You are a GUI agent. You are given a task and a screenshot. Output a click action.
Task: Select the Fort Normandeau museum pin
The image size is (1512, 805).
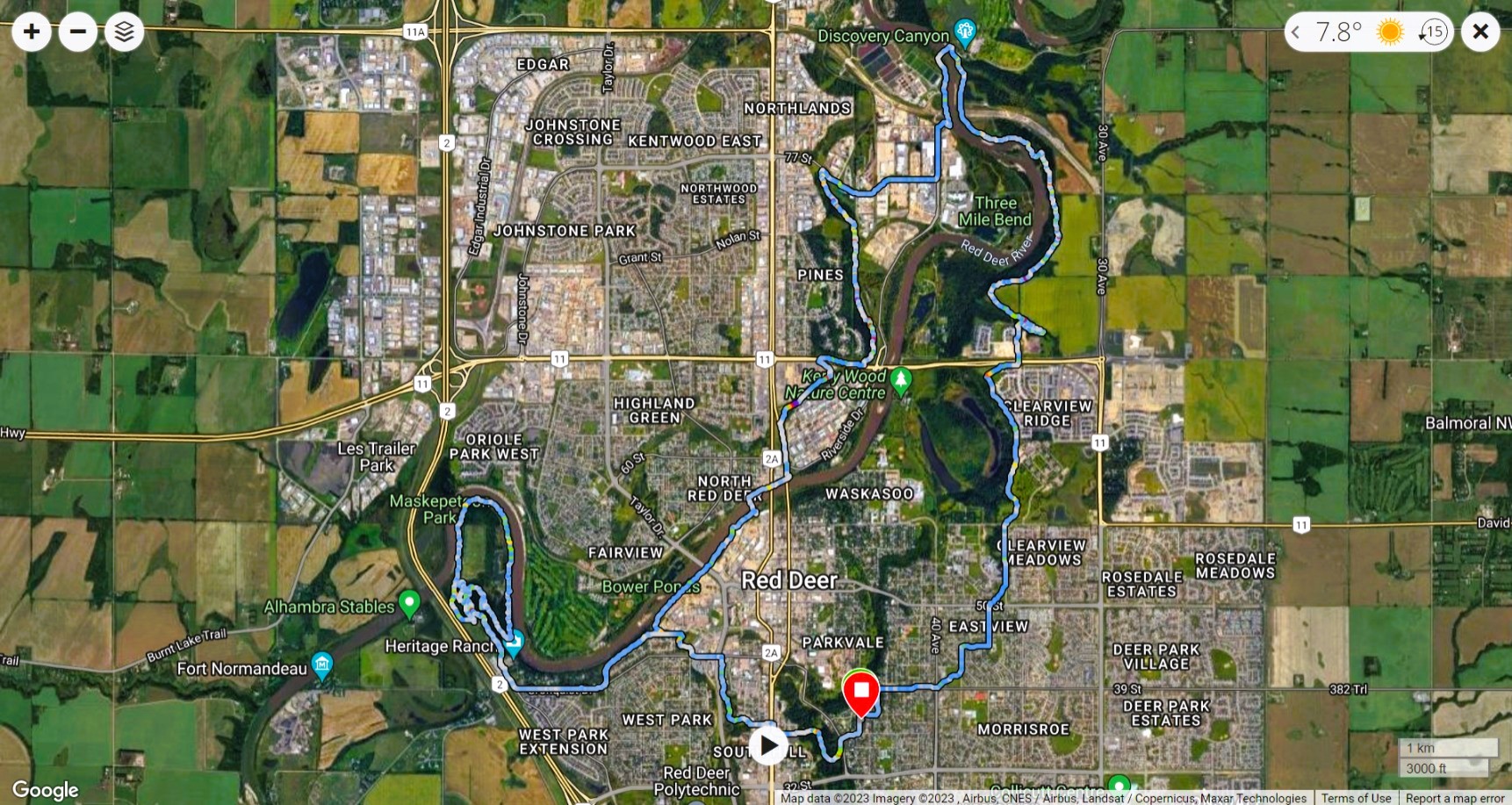(322, 665)
